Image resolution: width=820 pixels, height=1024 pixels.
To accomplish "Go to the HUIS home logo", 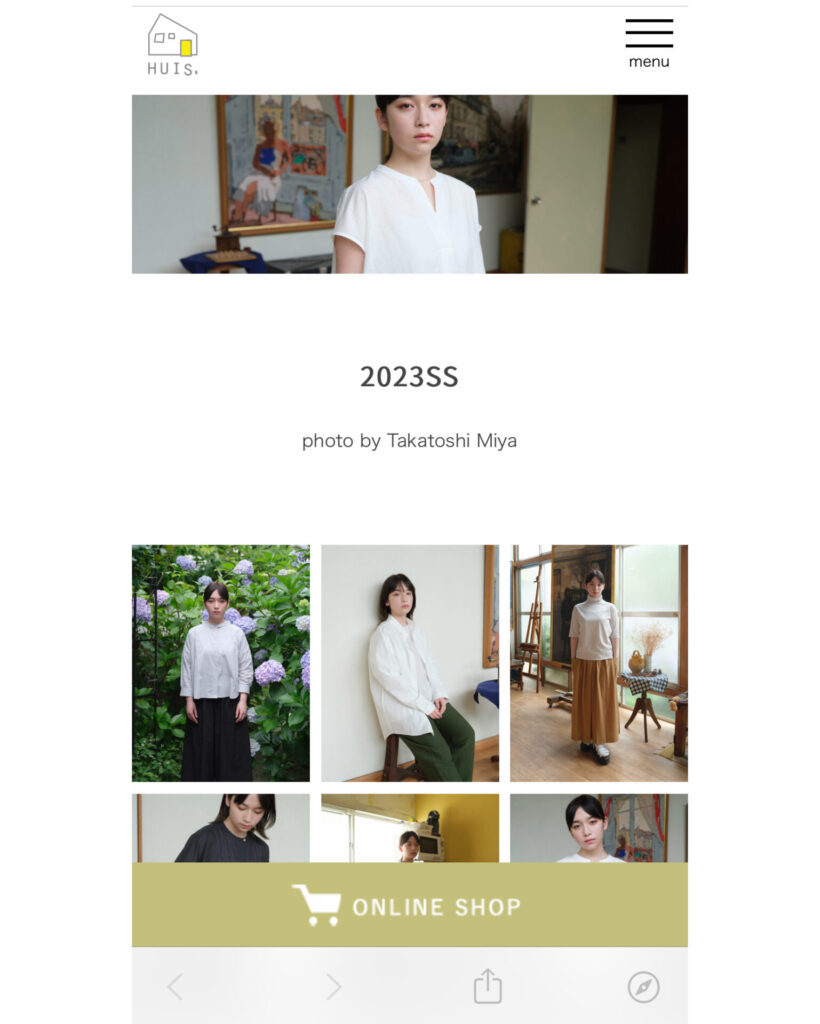I will (x=173, y=45).
